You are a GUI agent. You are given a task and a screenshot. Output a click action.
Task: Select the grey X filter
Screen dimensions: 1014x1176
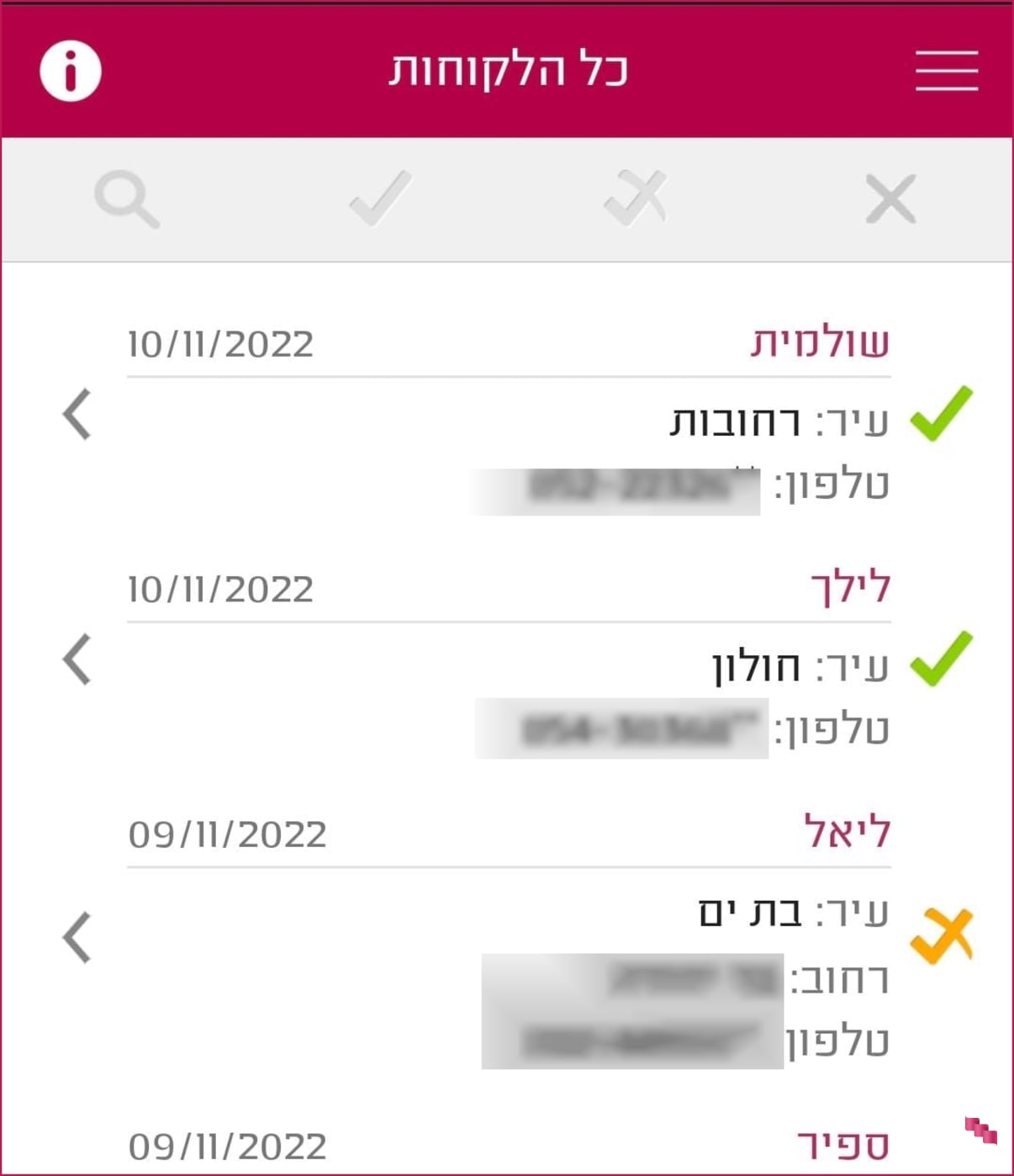pyautogui.click(x=890, y=199)
